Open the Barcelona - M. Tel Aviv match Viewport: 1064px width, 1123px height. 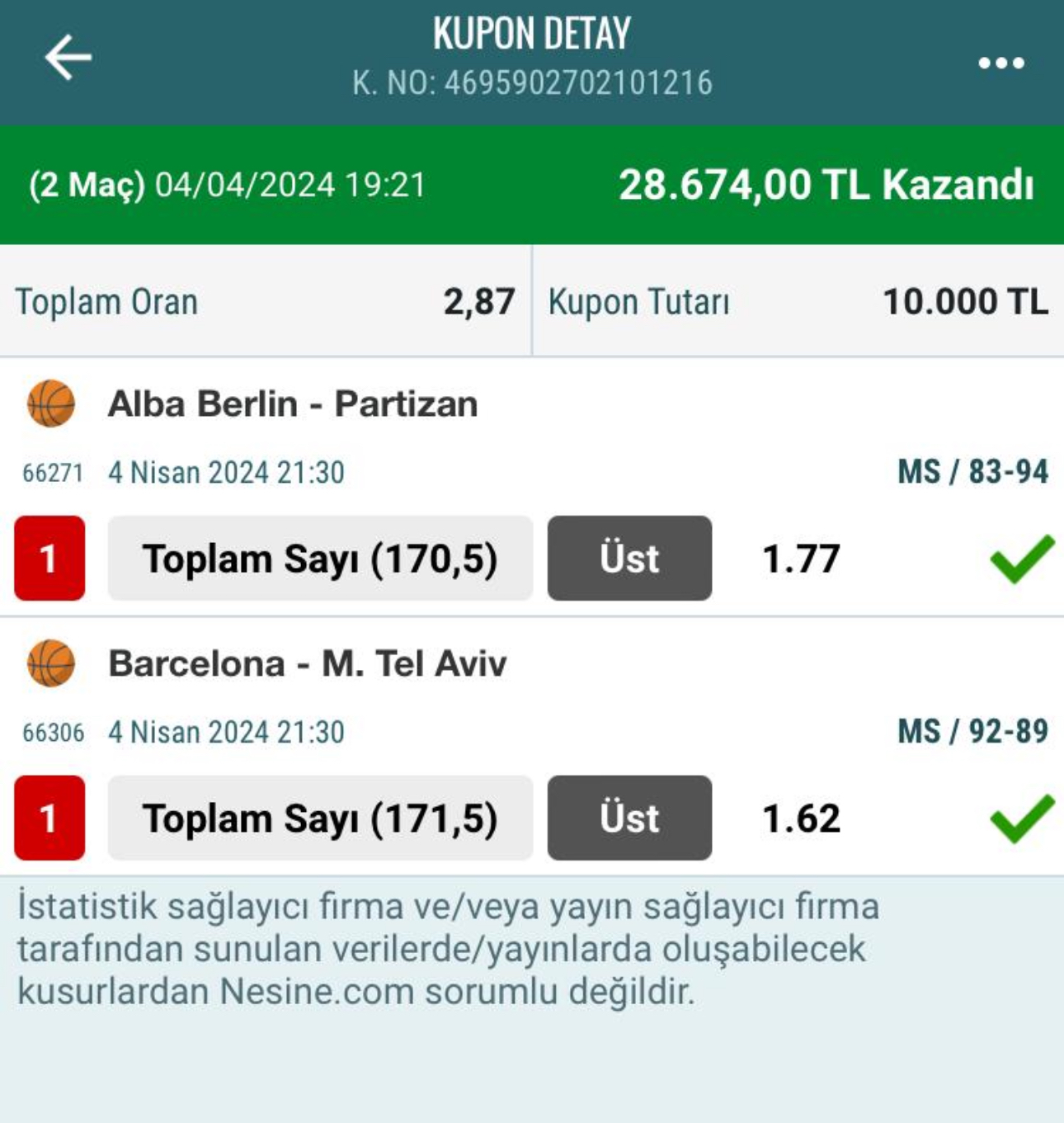pyautogui.click(x=307, y=663)
